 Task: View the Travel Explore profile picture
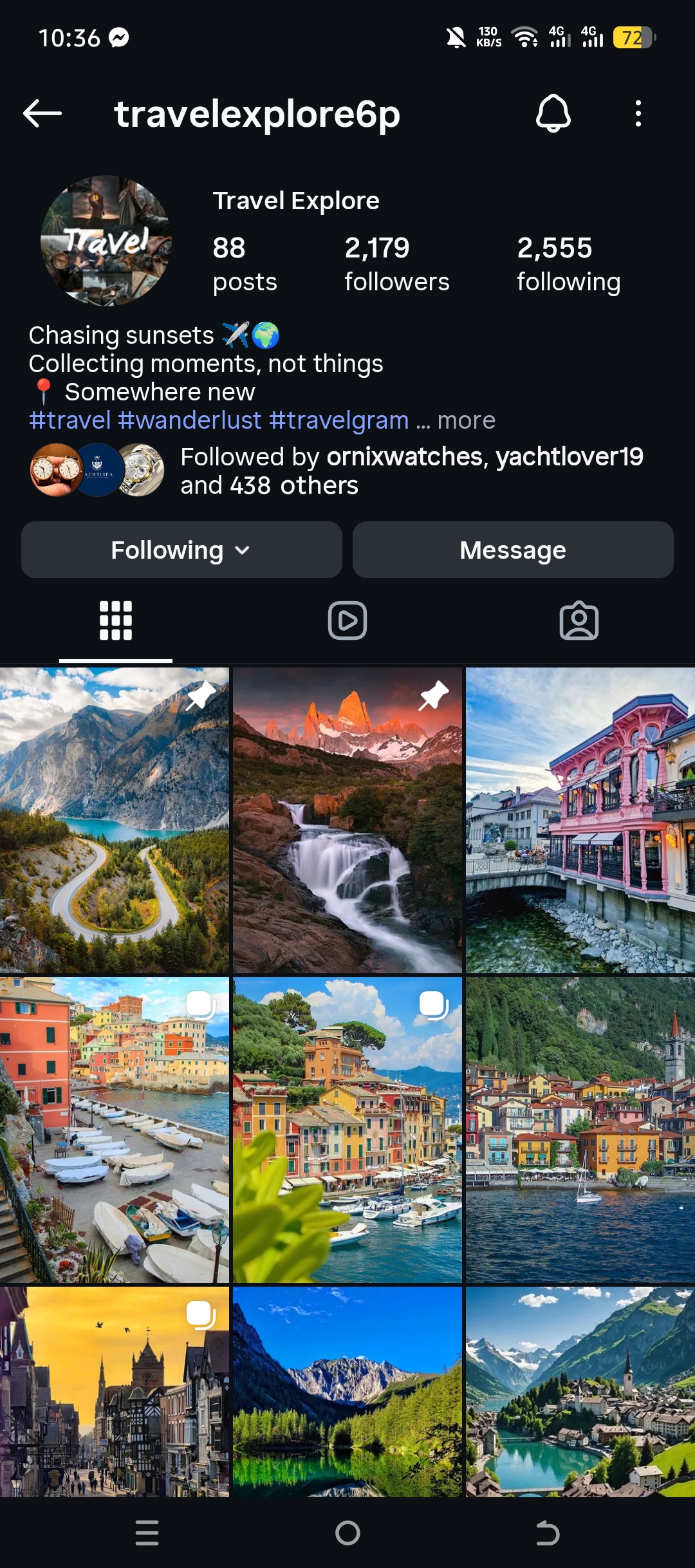click(x=108, y=239)
